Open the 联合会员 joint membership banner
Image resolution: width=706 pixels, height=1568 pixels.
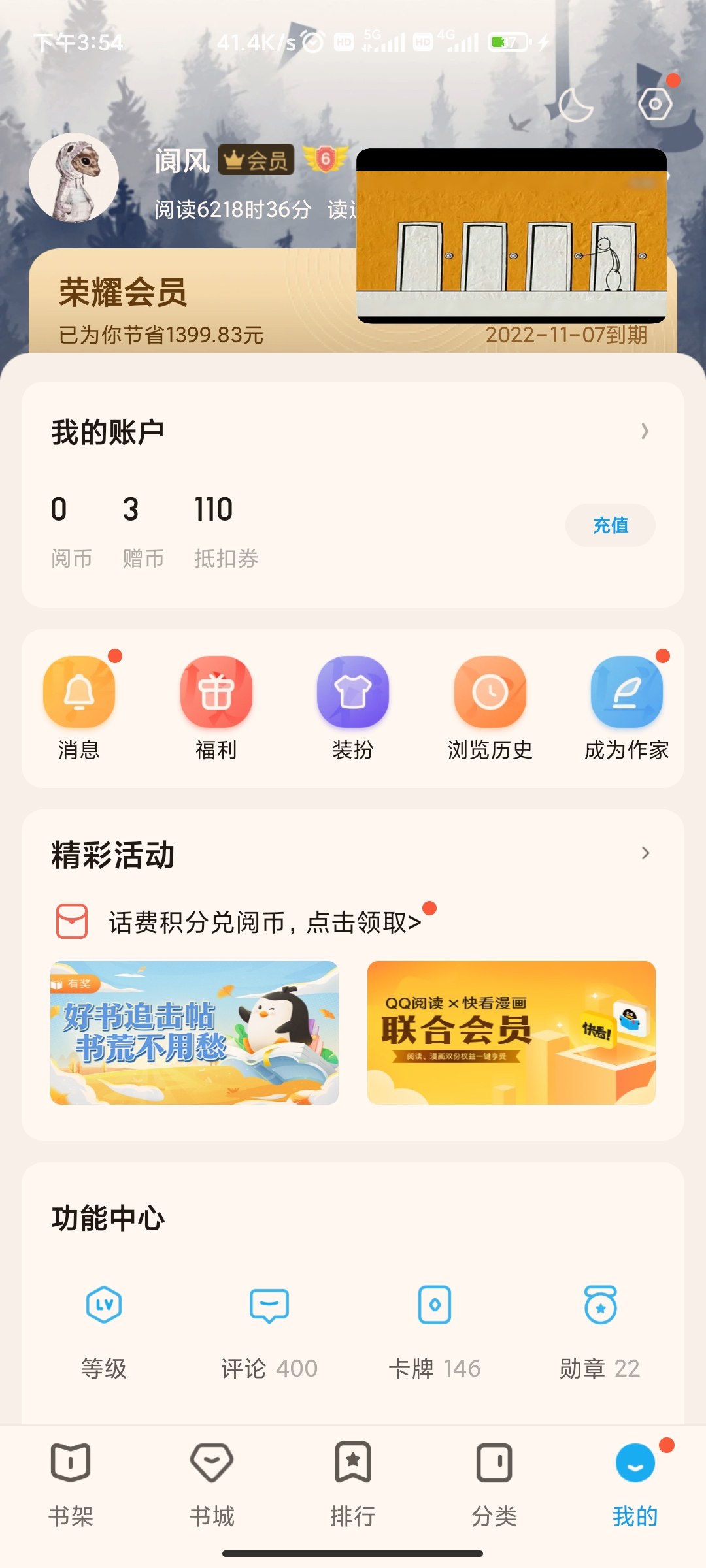pyautogui.click(x=511, y=1033)
